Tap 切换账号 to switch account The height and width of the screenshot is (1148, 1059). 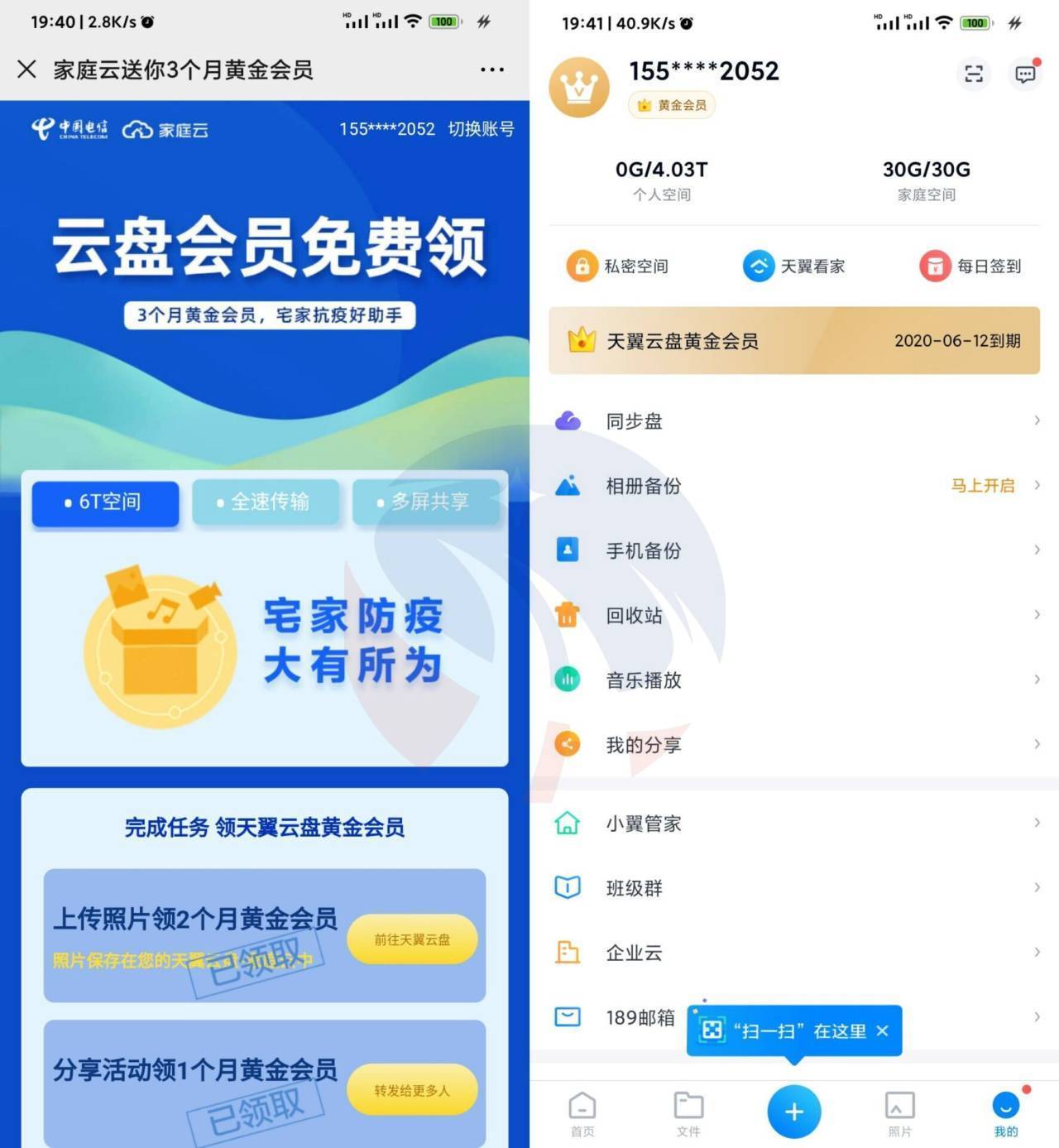(481, 129)
